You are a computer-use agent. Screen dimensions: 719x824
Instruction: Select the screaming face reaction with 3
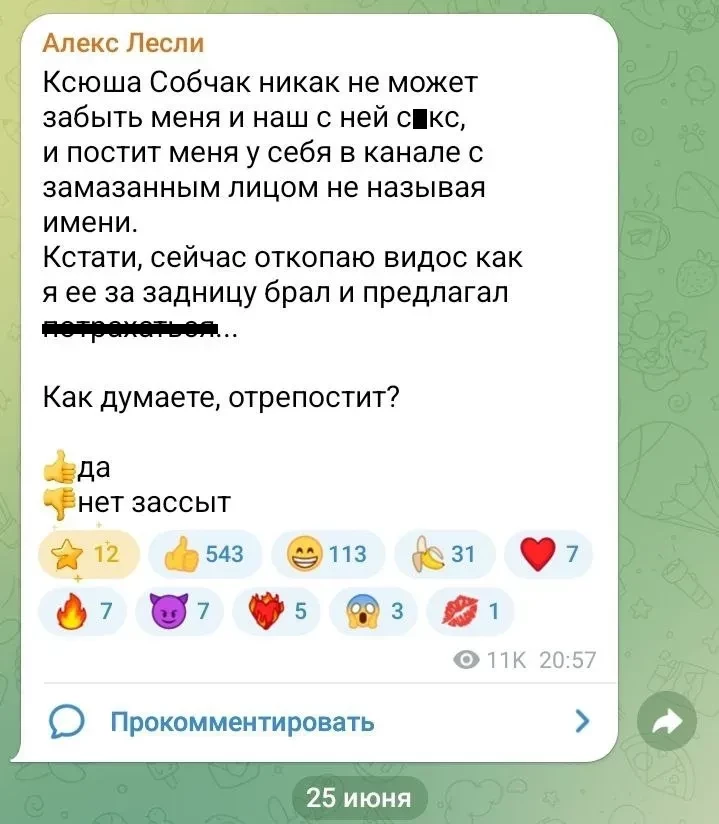(x=368, y=613)
